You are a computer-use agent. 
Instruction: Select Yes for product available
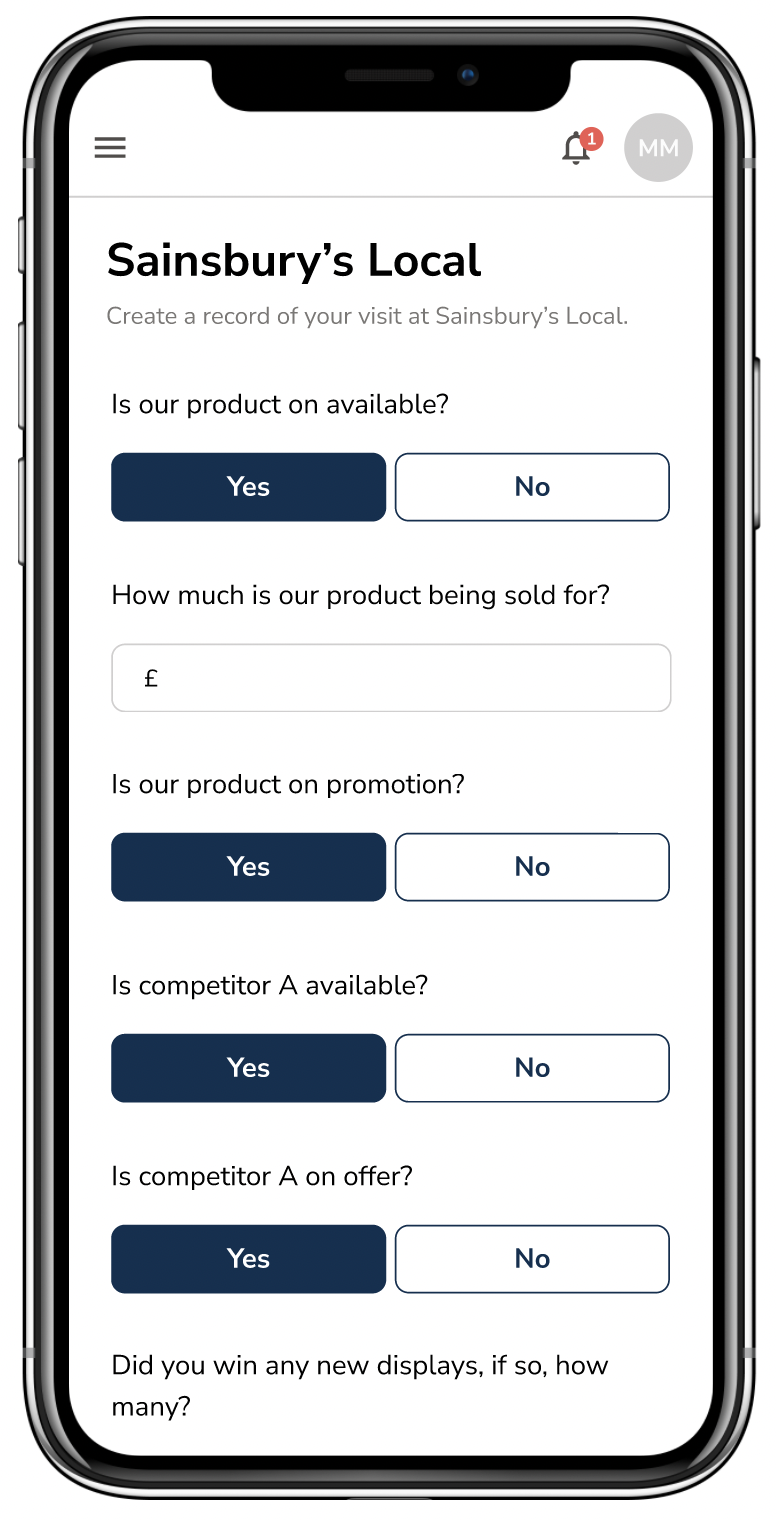tap(248, 487)
